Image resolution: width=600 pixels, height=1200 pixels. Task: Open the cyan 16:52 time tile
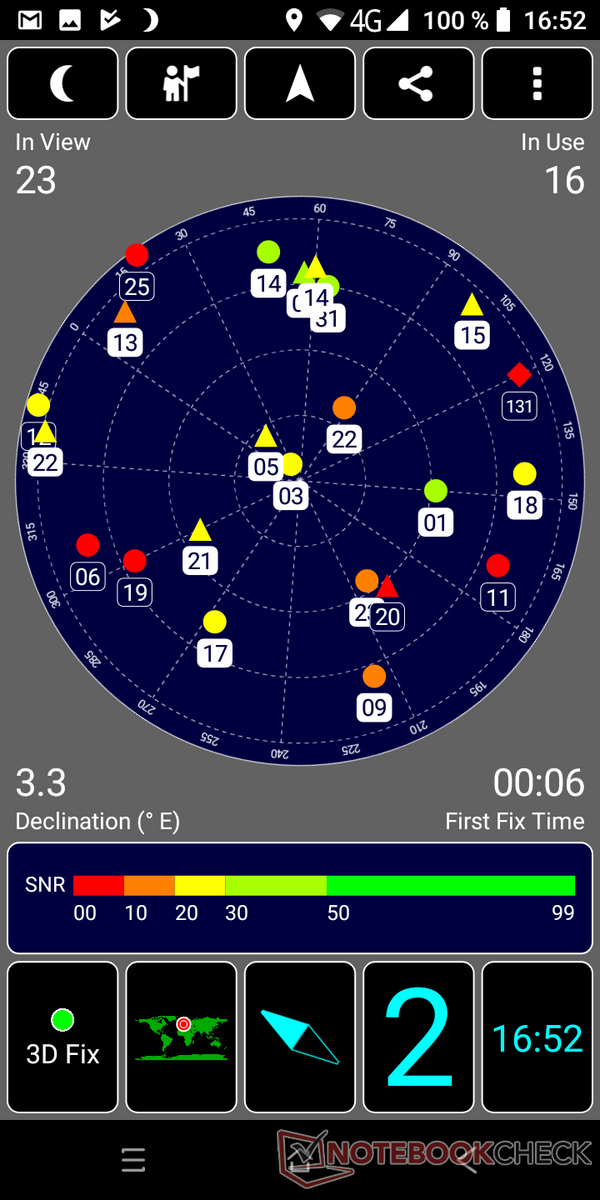(x=537, y=1037)
